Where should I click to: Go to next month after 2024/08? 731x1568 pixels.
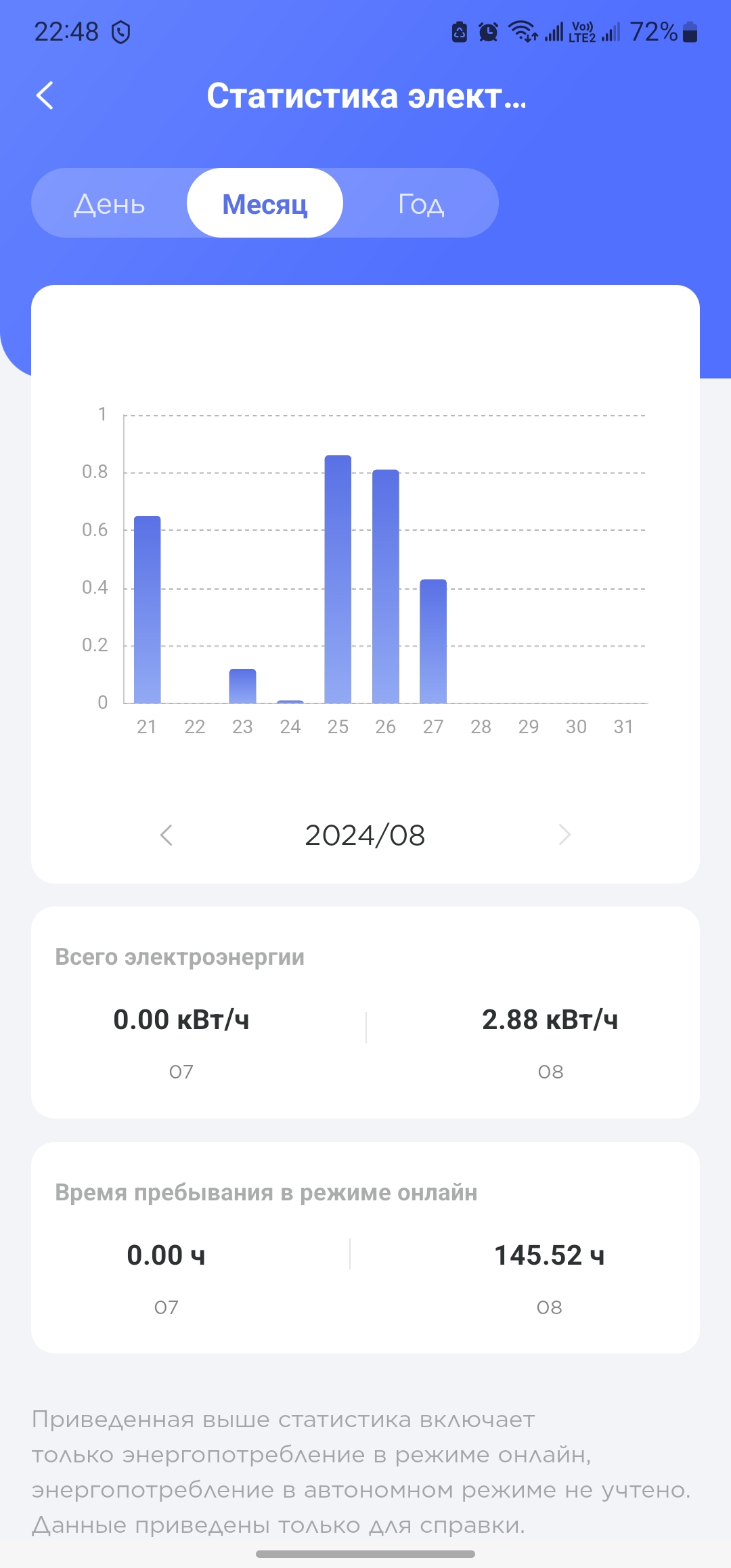[x=564, y=835]
